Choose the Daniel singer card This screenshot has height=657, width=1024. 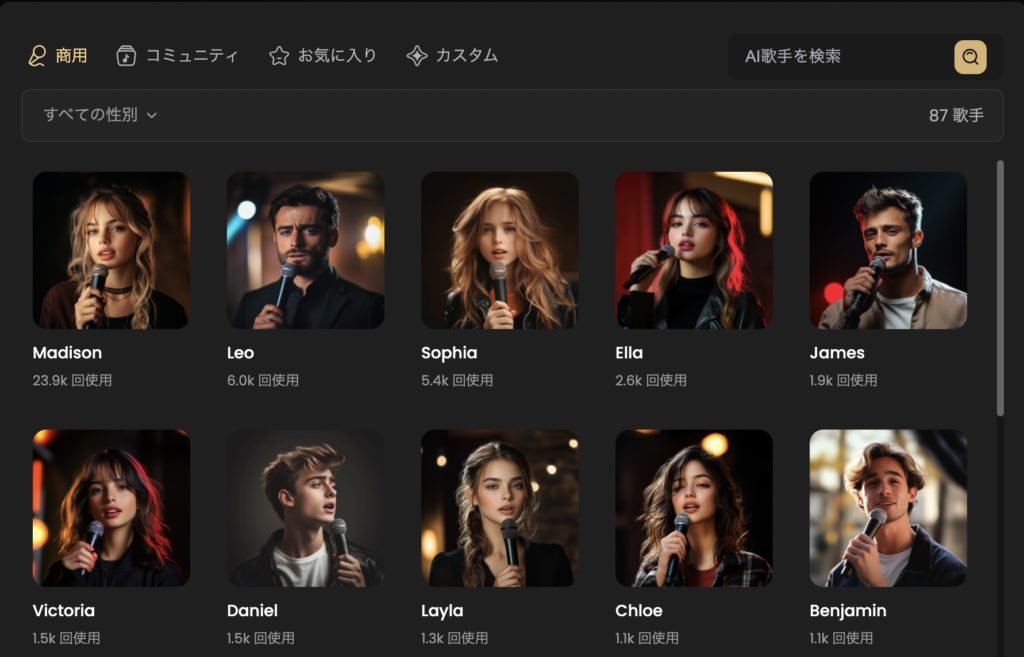point(305,508)
